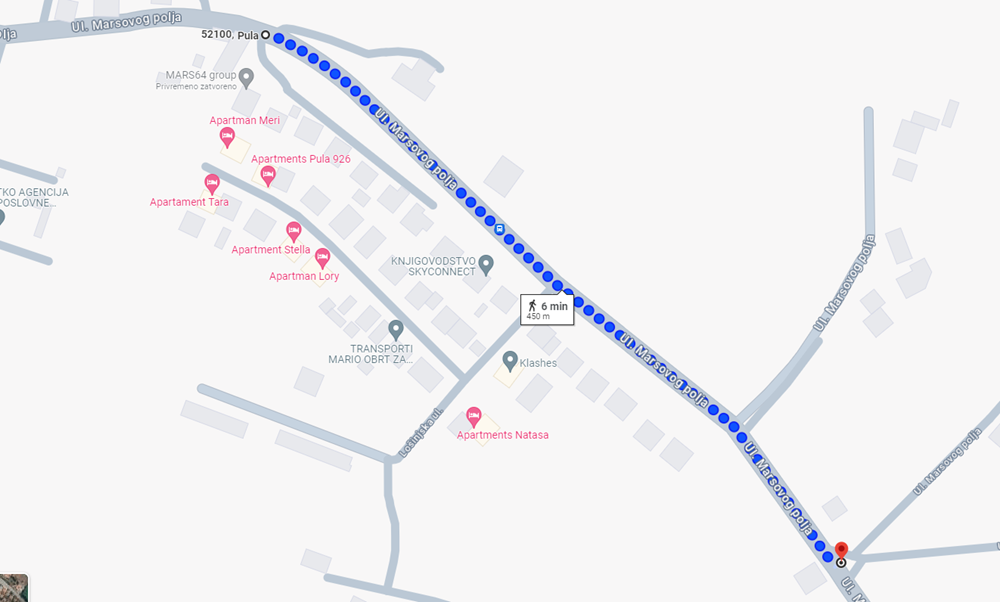This screenshot has width=1000, height=602.
Task: Switch map layers via the satellite thumbnail
Action: click(x=12, y=588)
